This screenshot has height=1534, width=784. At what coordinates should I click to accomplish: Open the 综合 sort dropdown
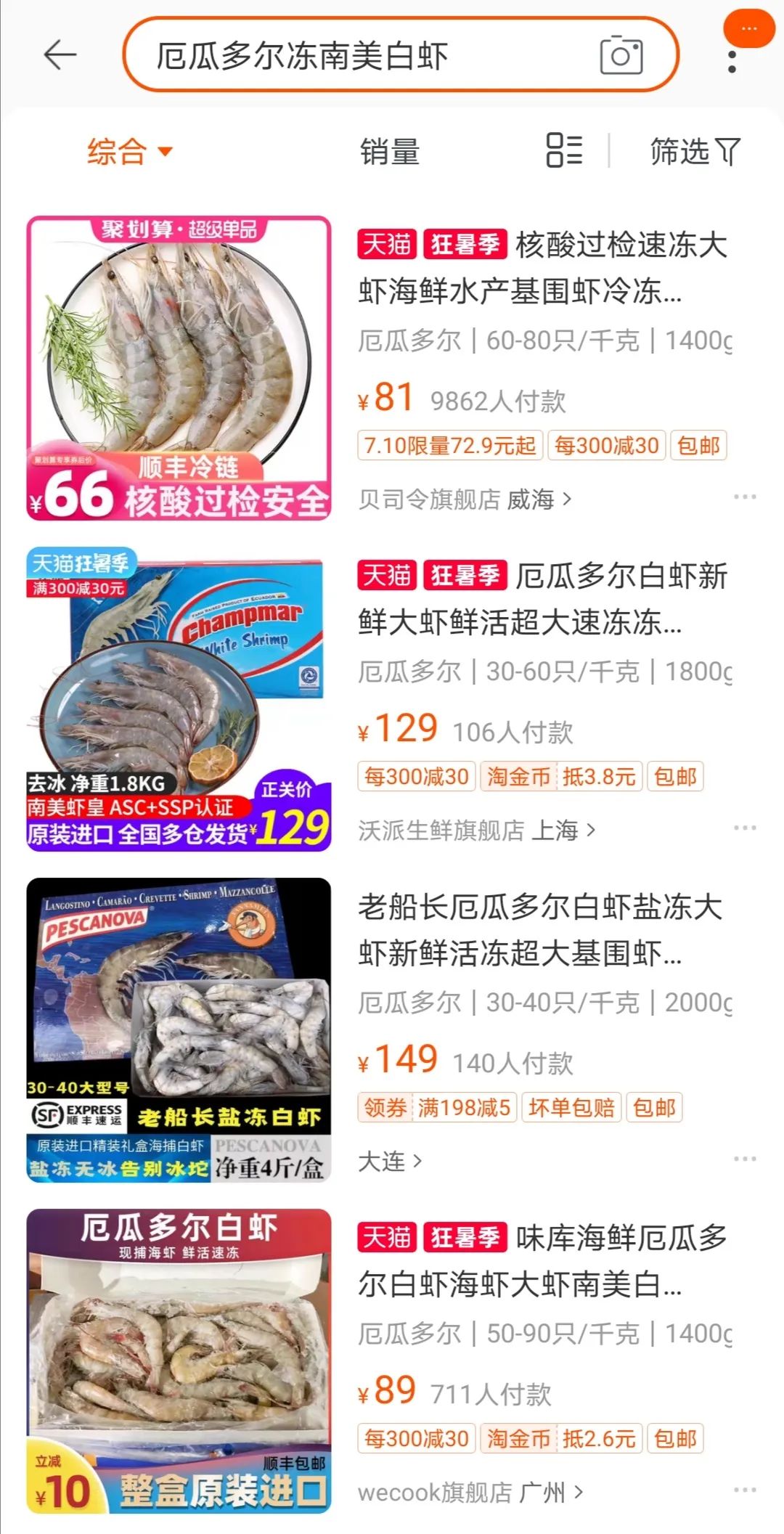(x=128, y=150)
